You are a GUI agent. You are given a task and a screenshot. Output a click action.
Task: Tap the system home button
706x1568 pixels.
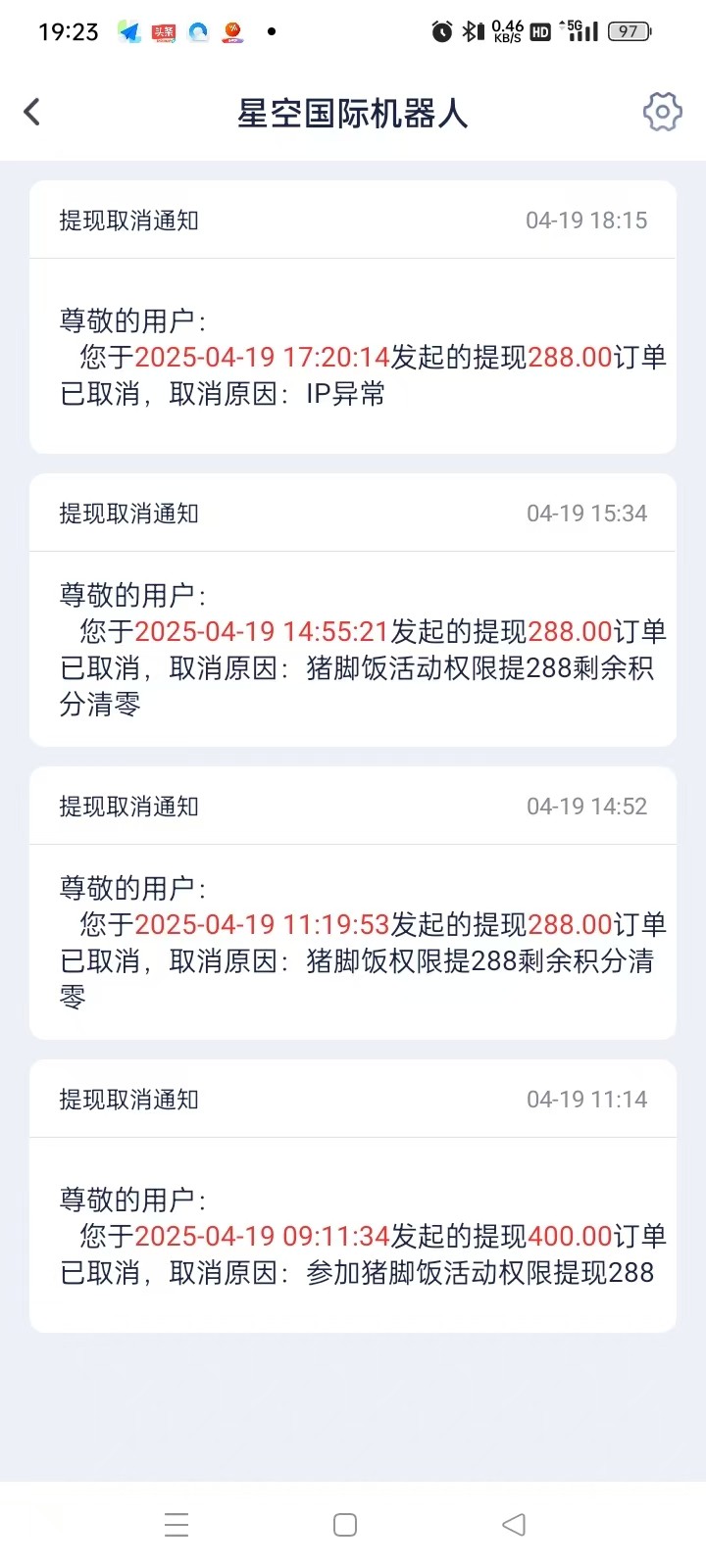[x=345, y=1525]
